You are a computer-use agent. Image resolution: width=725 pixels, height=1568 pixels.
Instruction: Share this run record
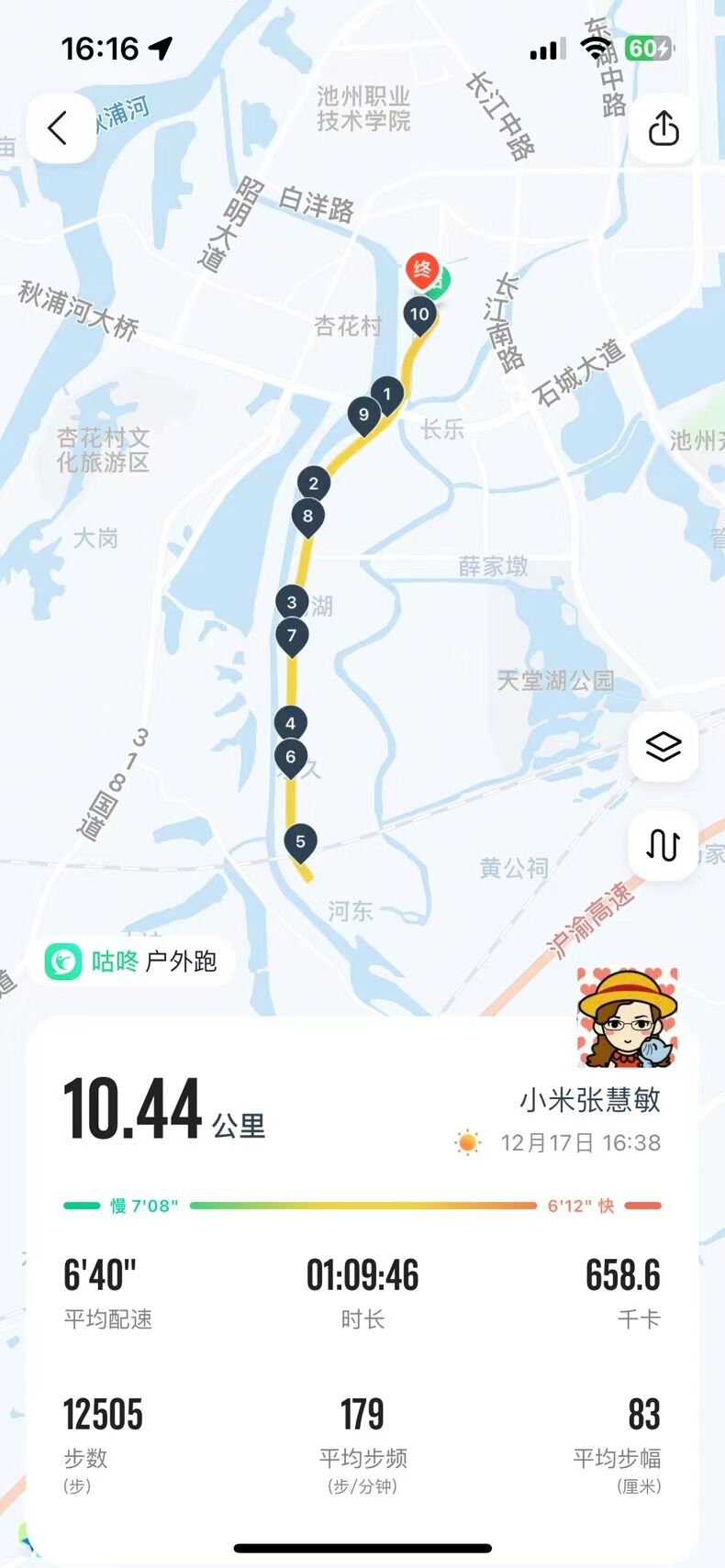coord(663,128)
